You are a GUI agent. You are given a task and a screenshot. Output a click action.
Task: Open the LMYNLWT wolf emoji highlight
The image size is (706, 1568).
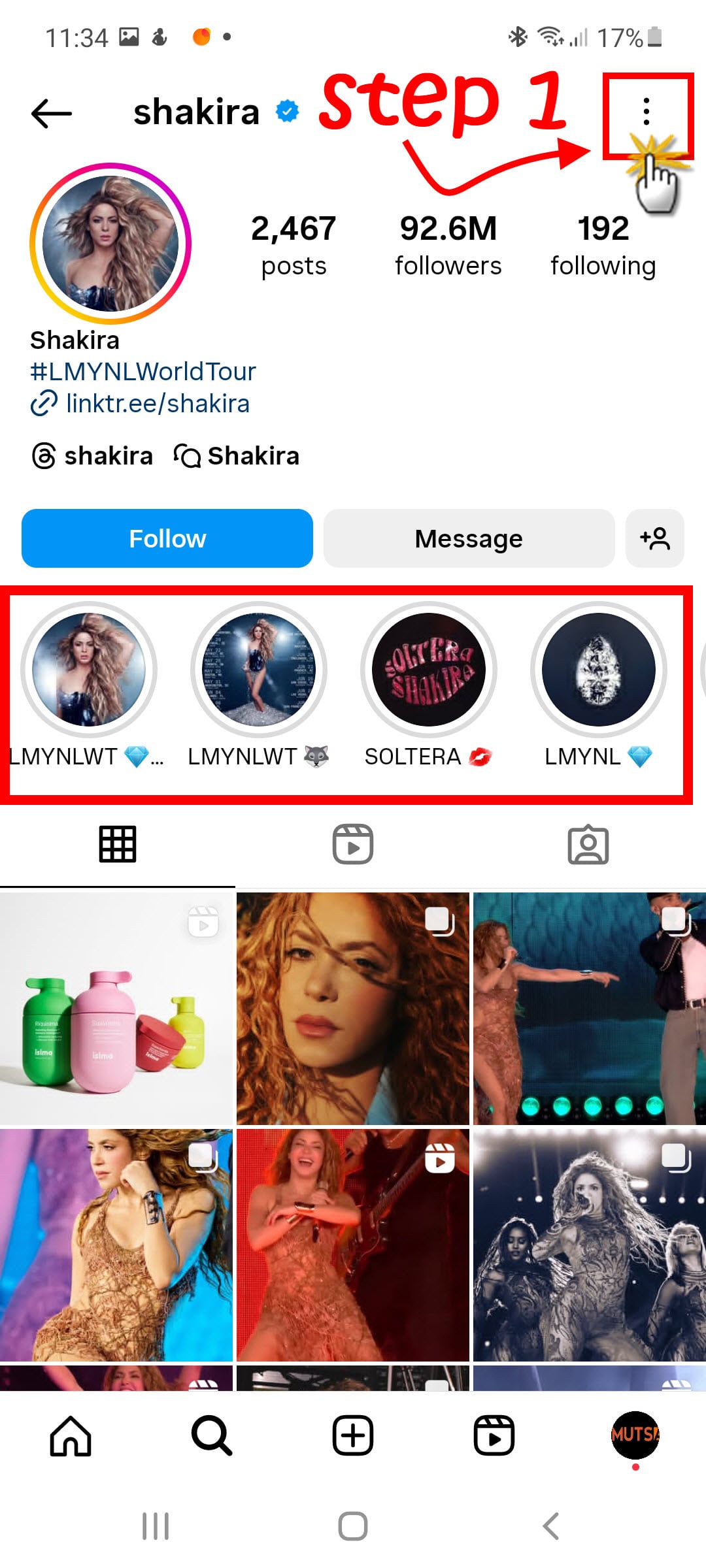(x=258, y=670)
